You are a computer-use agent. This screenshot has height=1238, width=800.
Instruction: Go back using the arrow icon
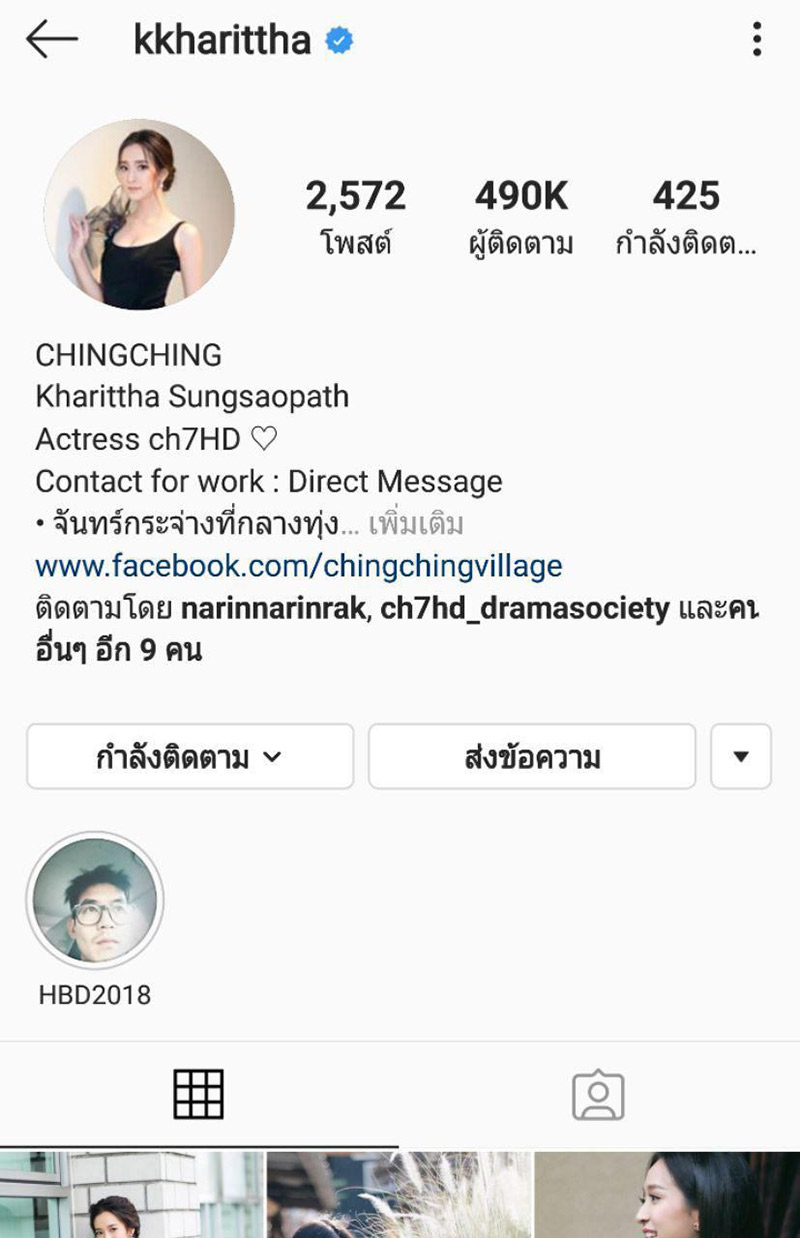point(52,40)
